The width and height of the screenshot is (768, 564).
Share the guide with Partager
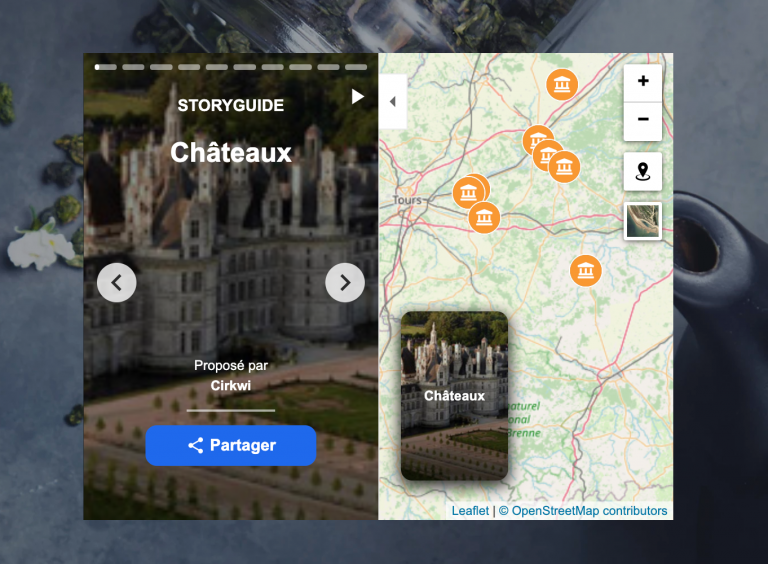click(x=231, y=445)
